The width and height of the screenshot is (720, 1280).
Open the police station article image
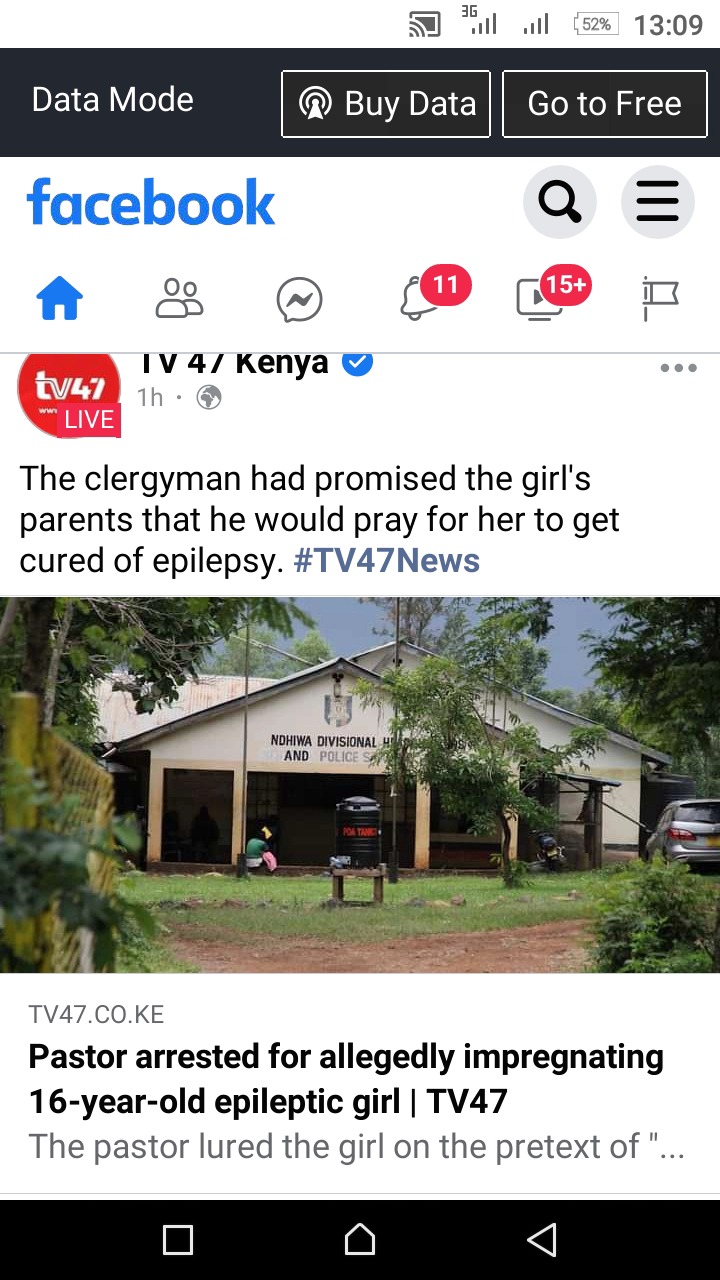point(360,785)
